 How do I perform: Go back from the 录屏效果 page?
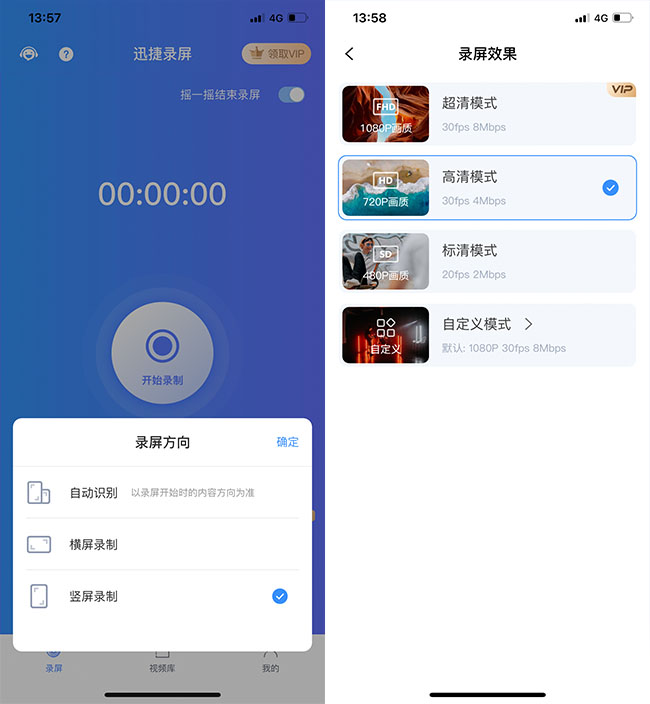coord(349,54)
